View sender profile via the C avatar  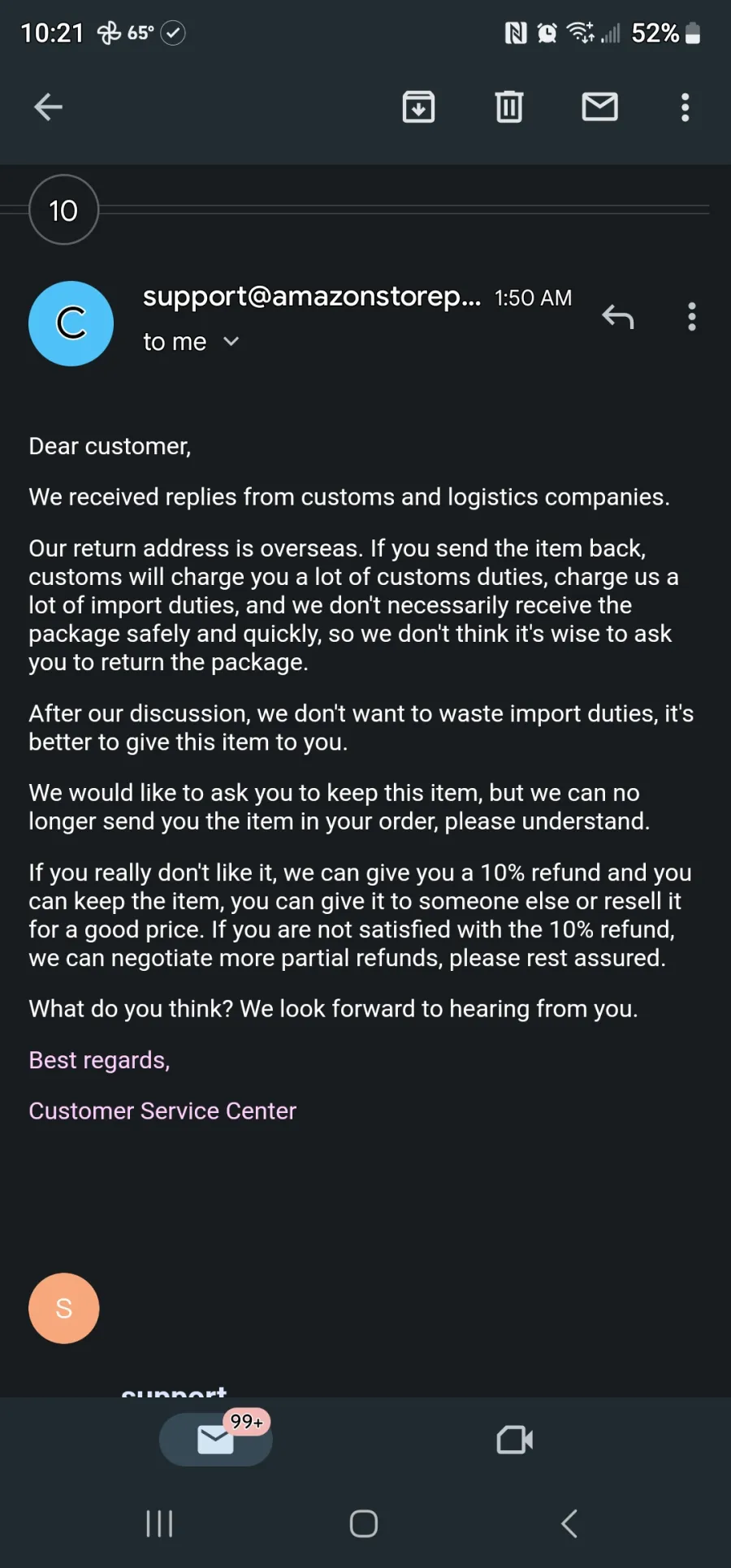[x=71, y=323]
